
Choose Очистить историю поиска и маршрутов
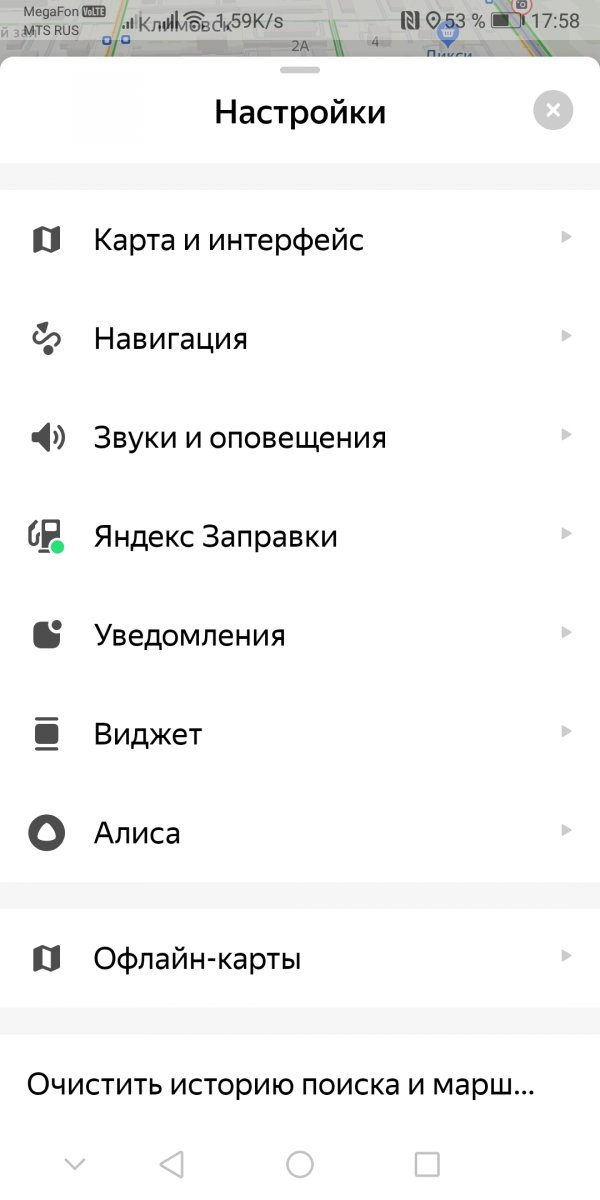coord(281,1085)
